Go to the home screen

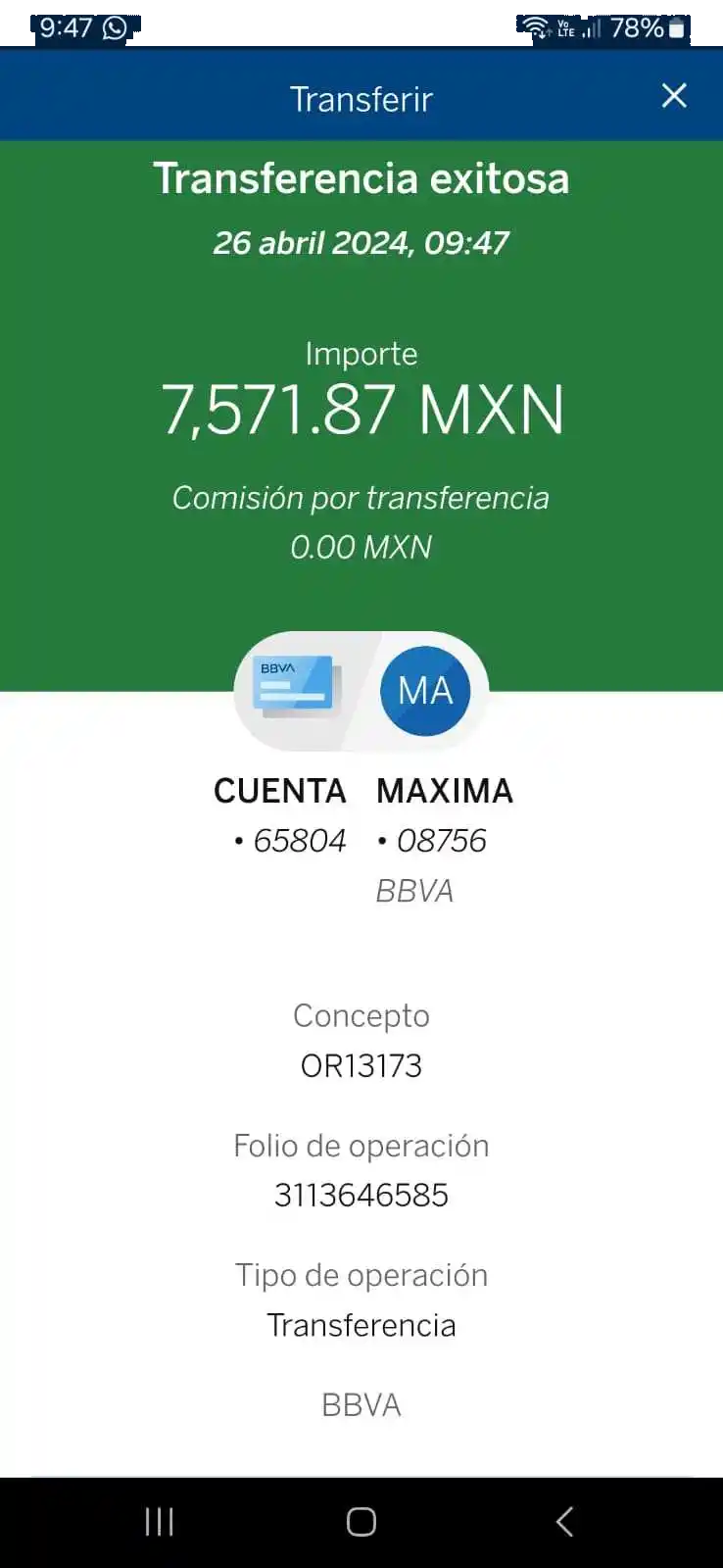pyautogui.click(x=361, y=1521)
